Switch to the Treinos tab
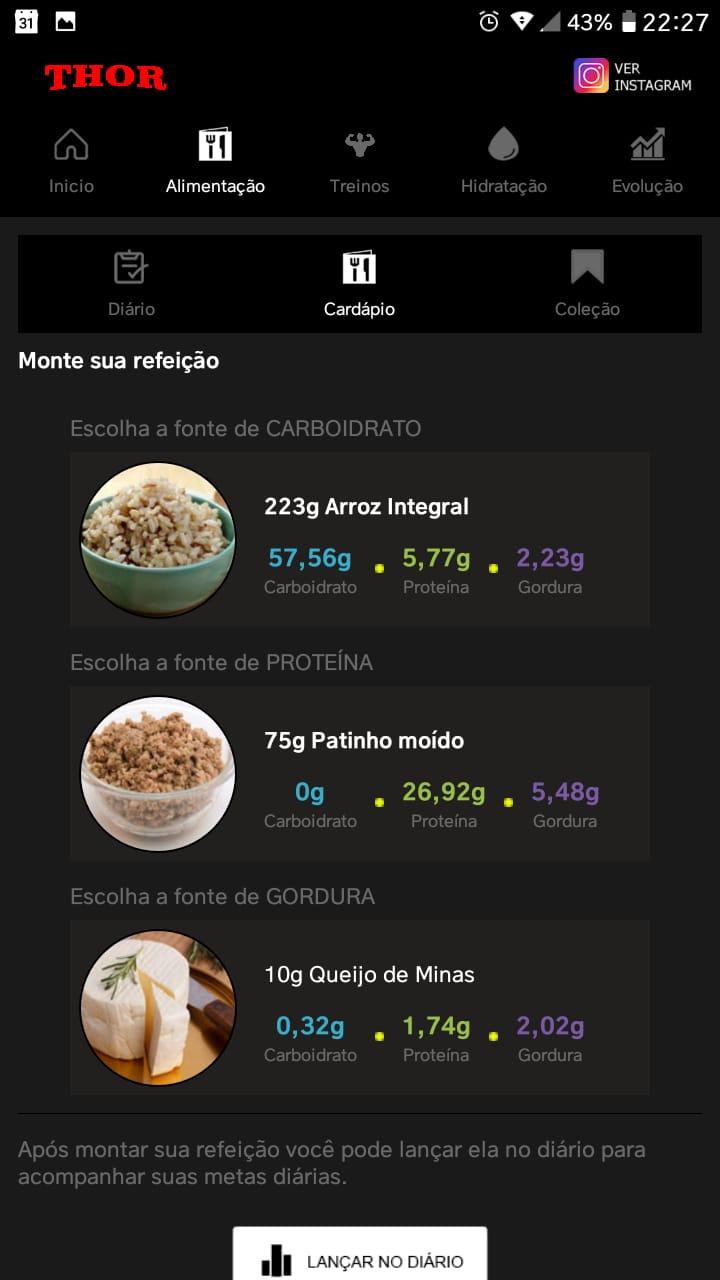 [x=359, y=160]
